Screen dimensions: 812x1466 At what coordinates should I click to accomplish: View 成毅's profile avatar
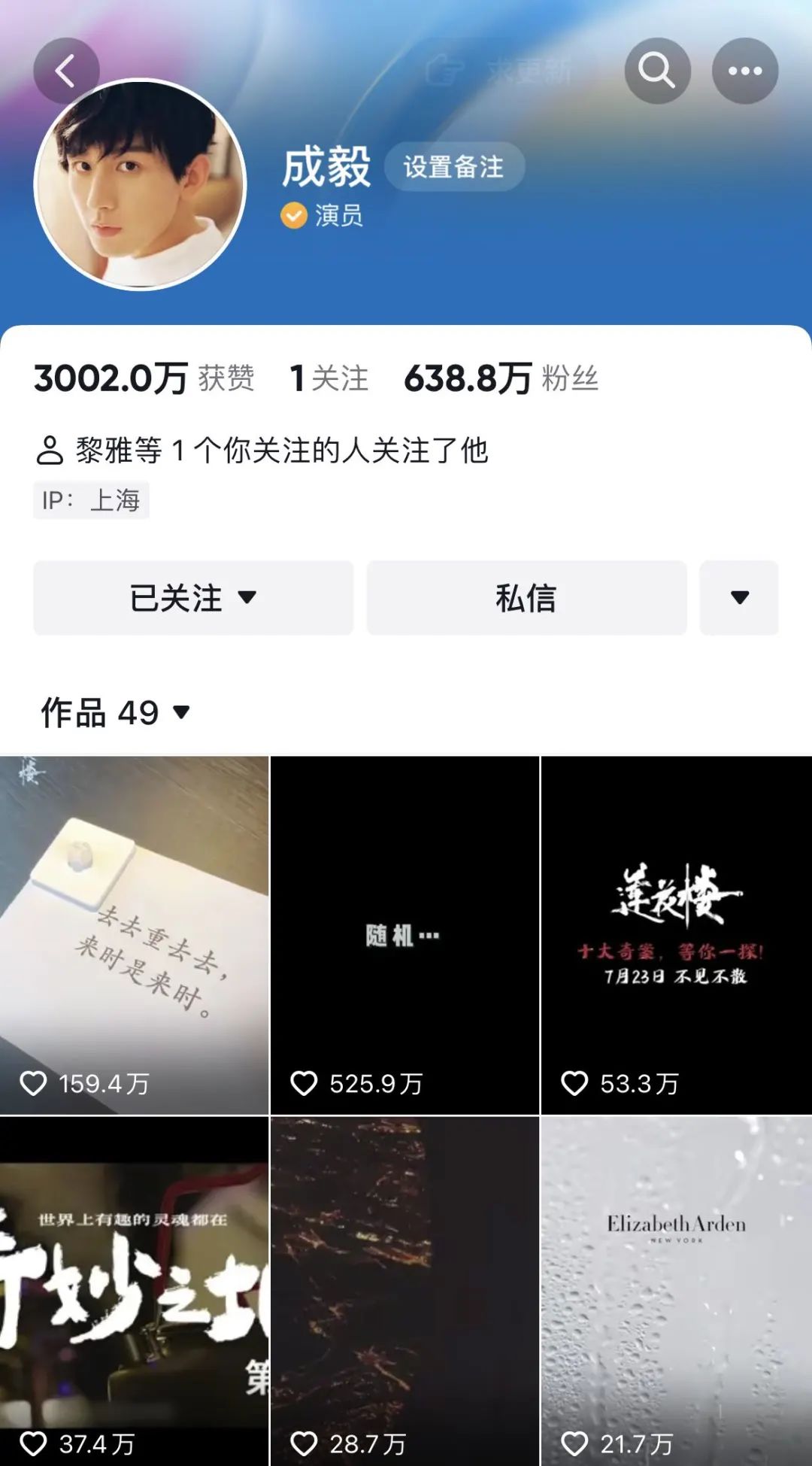(x=141, y=185)
